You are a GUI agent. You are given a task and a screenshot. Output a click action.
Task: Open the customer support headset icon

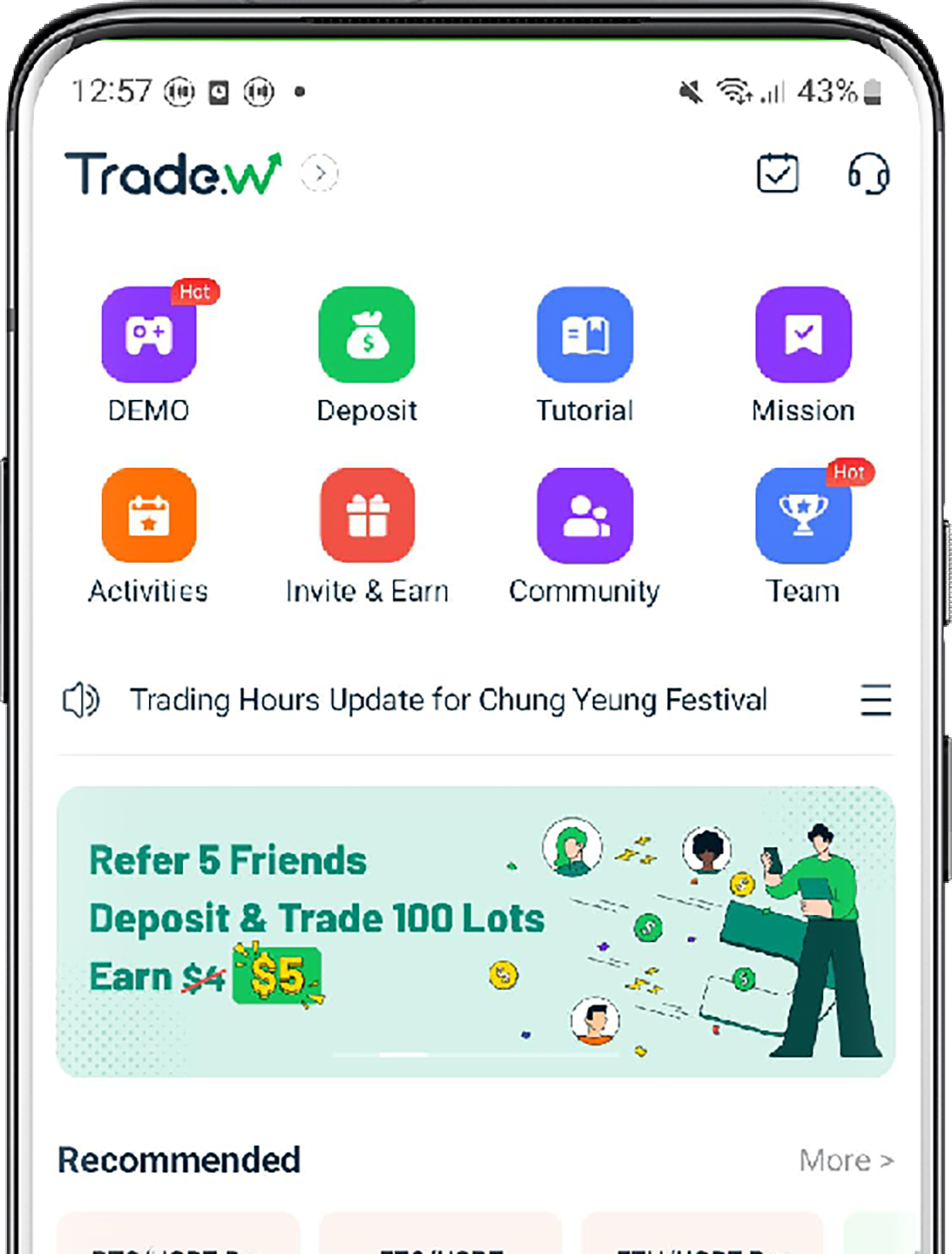tap(868, 175)
